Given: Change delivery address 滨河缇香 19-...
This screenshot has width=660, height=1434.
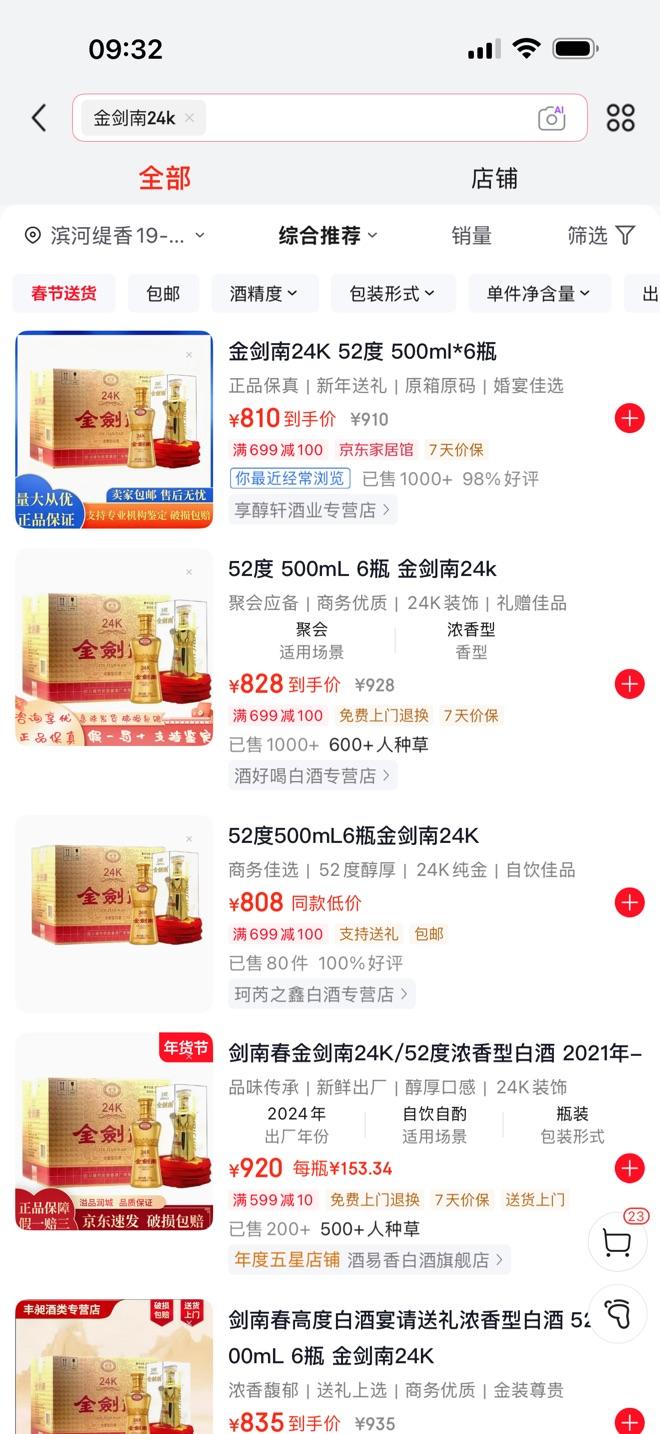Looking at the screenshot, I should click(115, 236).
